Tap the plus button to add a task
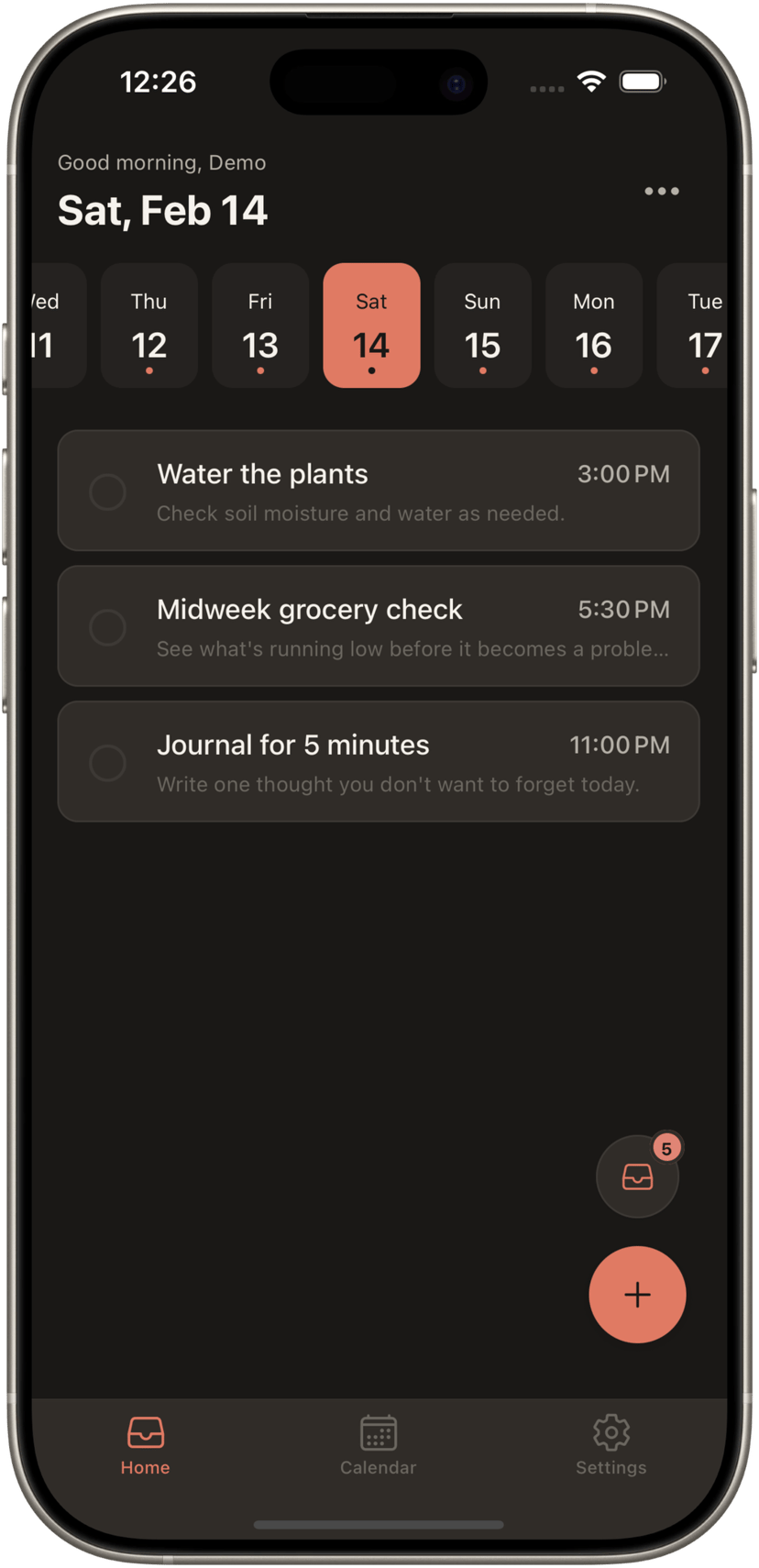 [x=637, y=1294]
